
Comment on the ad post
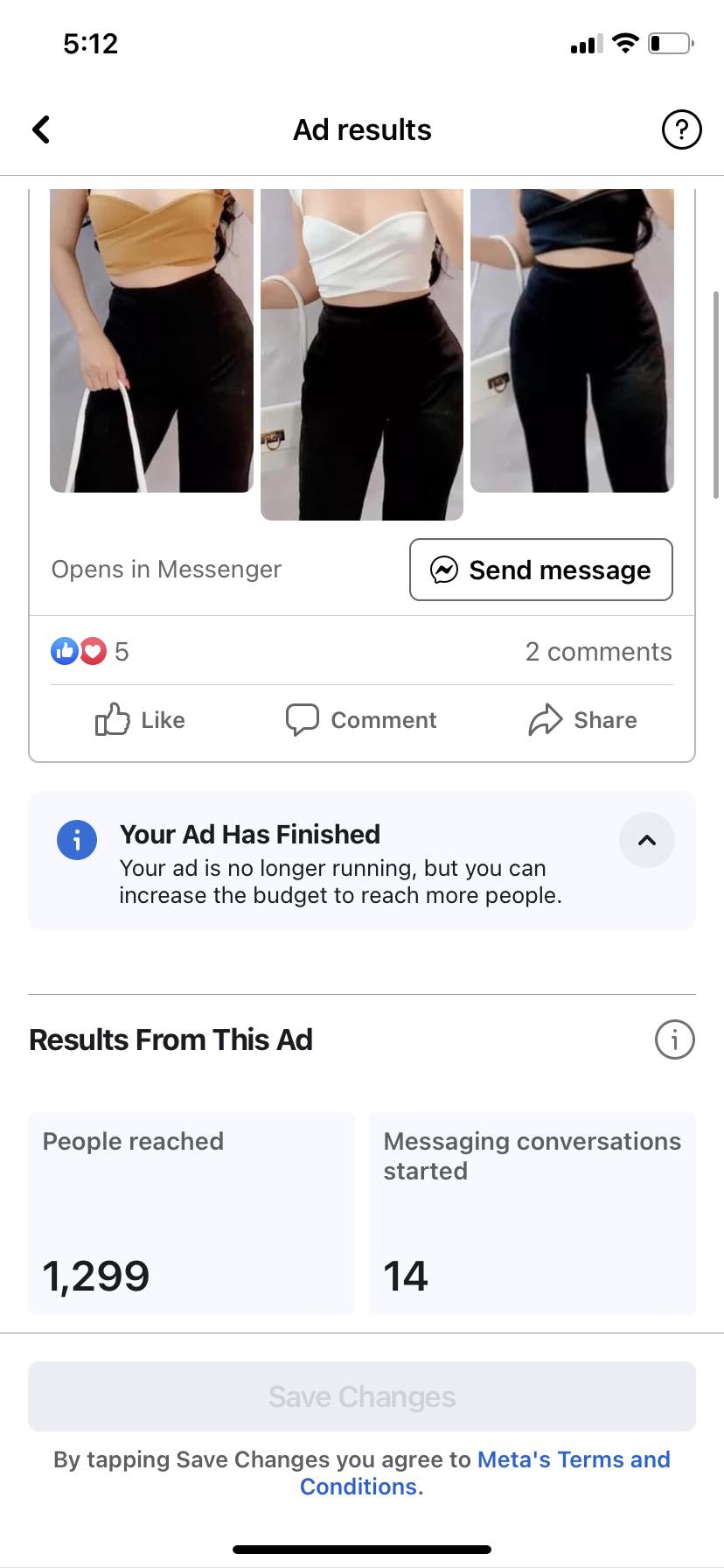pyautogui.click(x=361, y=720)
